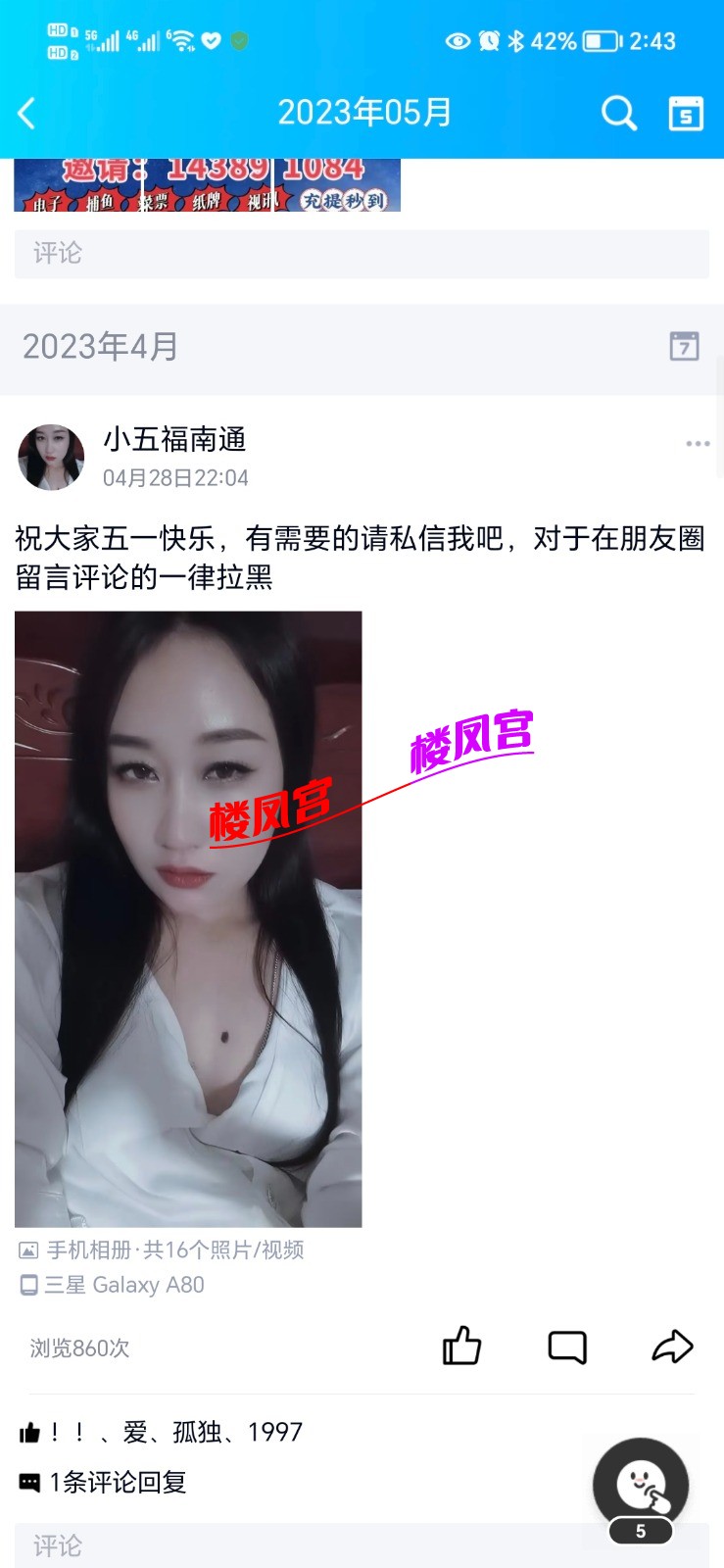View the photo in 小五福南通's post
This screenshot has width=724, height=1568.
188,918
